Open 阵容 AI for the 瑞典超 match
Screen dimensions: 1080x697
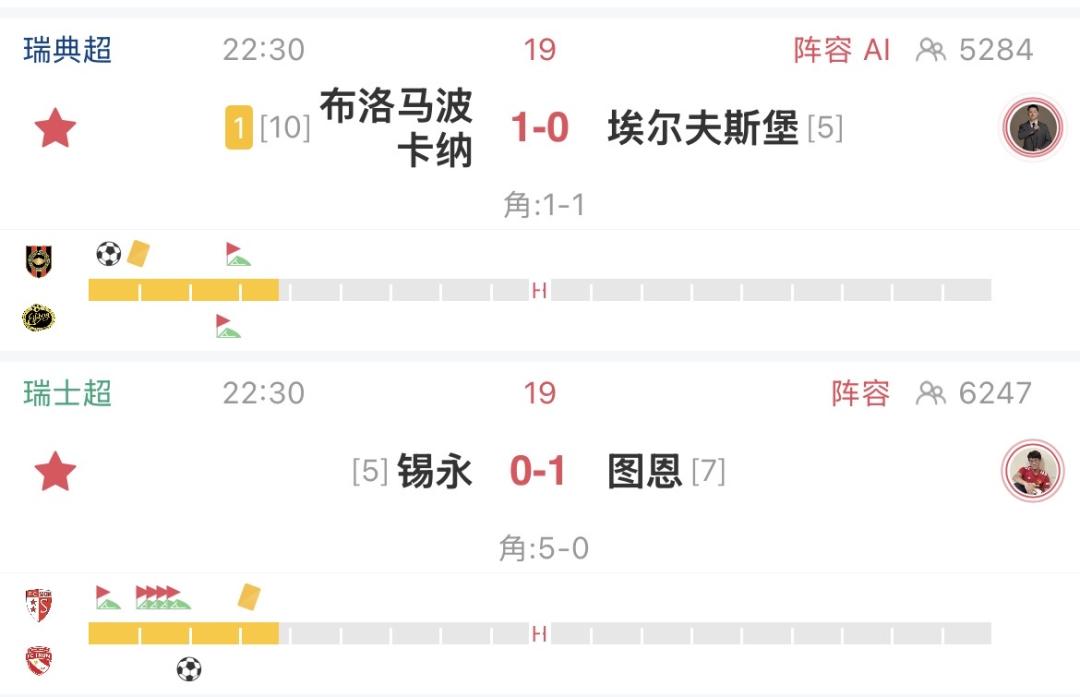pyautogui.click(x=842, y=50)
